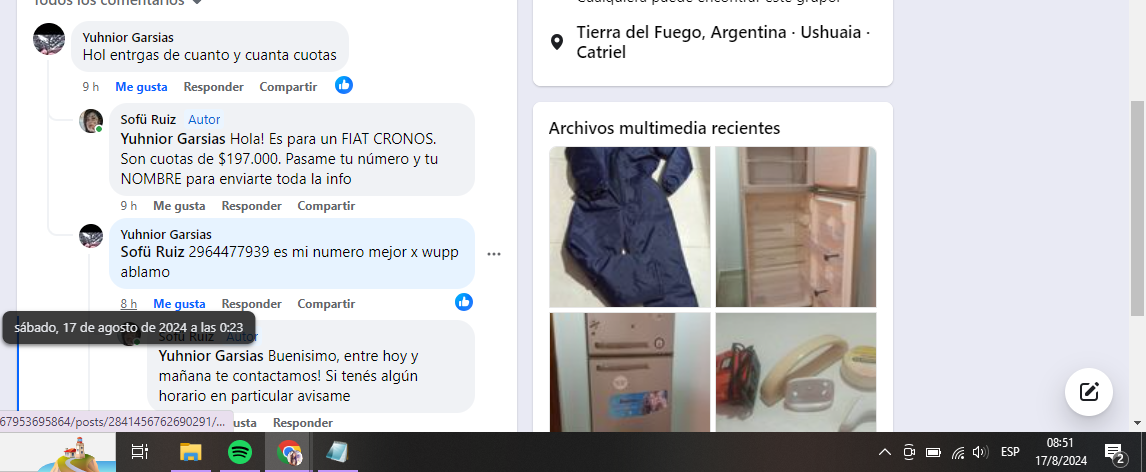Share Yuhnior's phone number comment
The image size is (1146, 472).
point(326,304)
